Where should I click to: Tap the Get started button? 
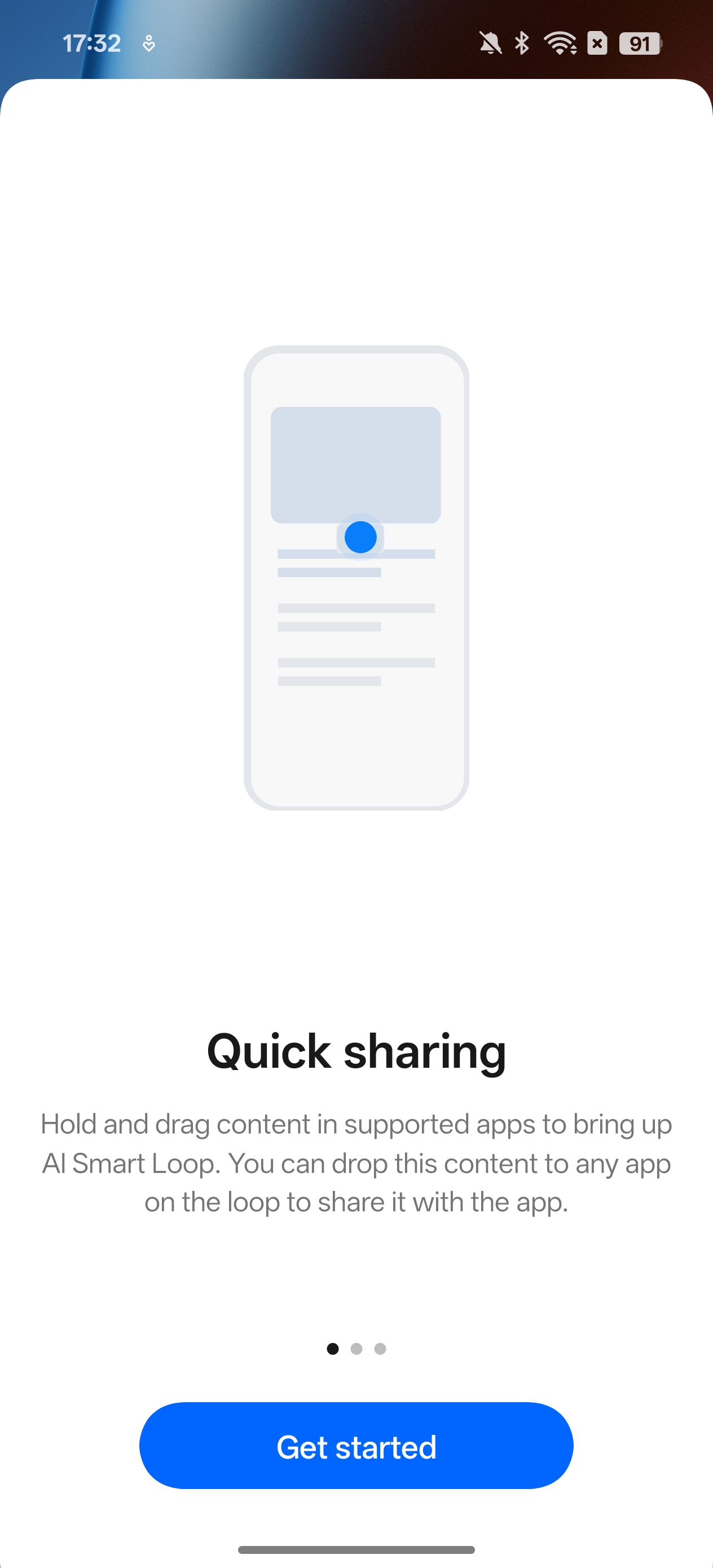[356, 1446]
